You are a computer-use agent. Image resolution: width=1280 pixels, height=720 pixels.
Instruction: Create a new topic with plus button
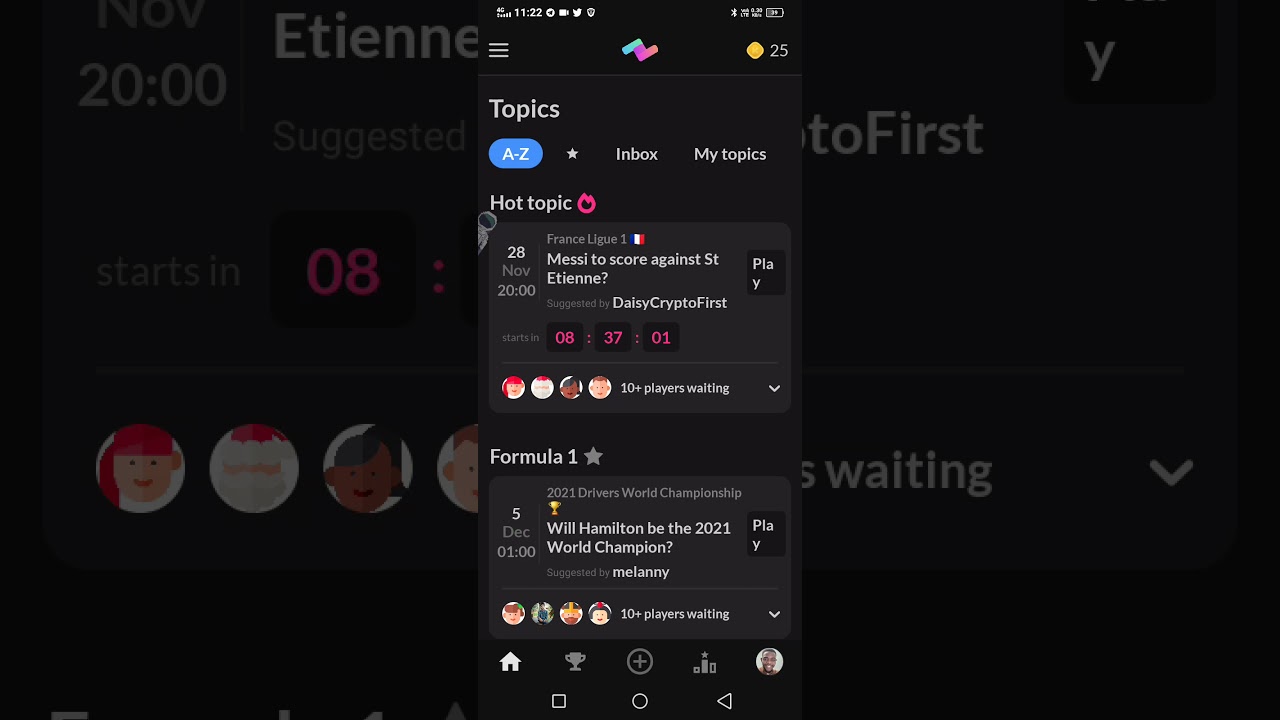click(640, 662)
